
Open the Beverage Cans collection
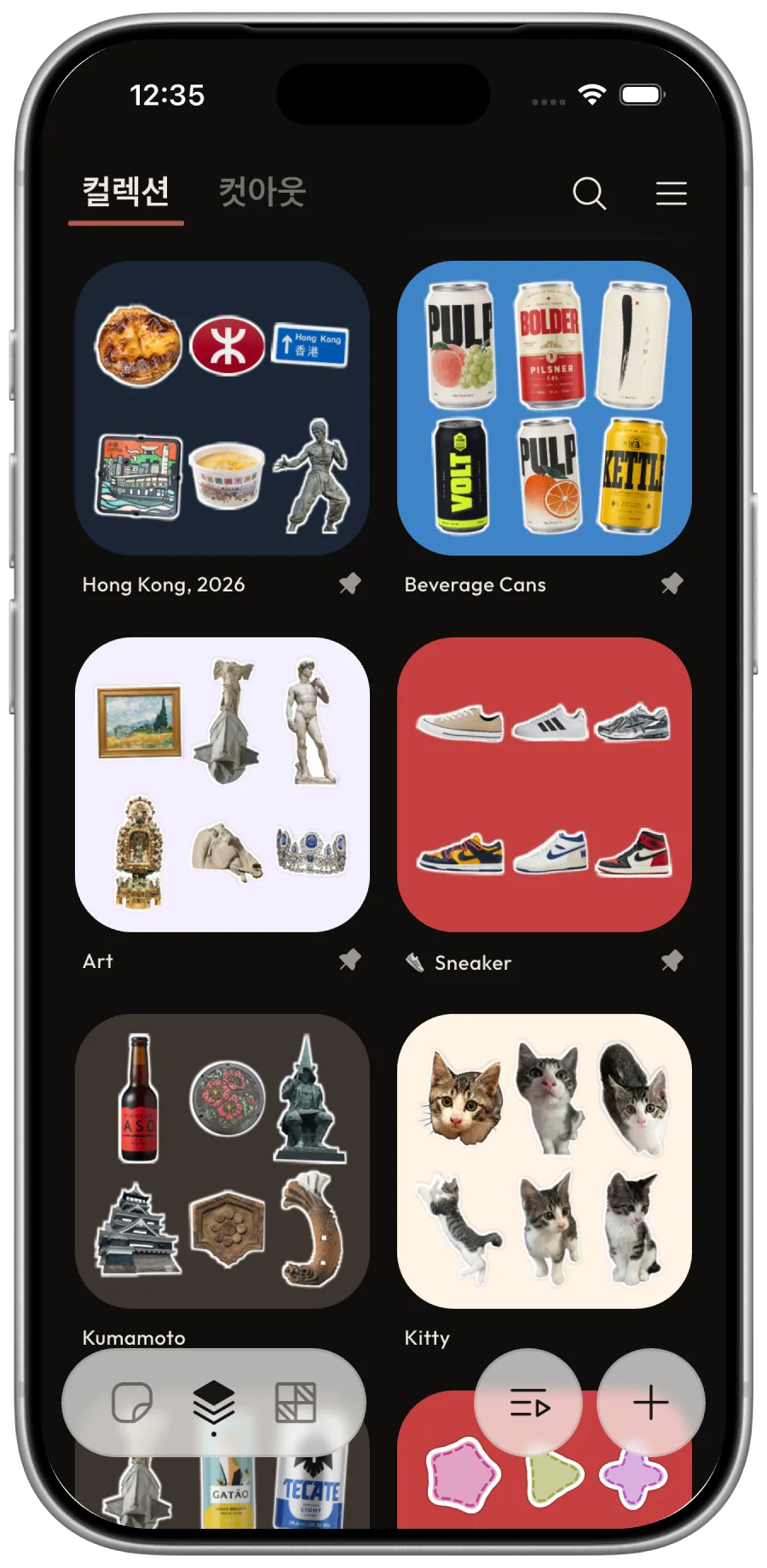(x=545, y=408)
